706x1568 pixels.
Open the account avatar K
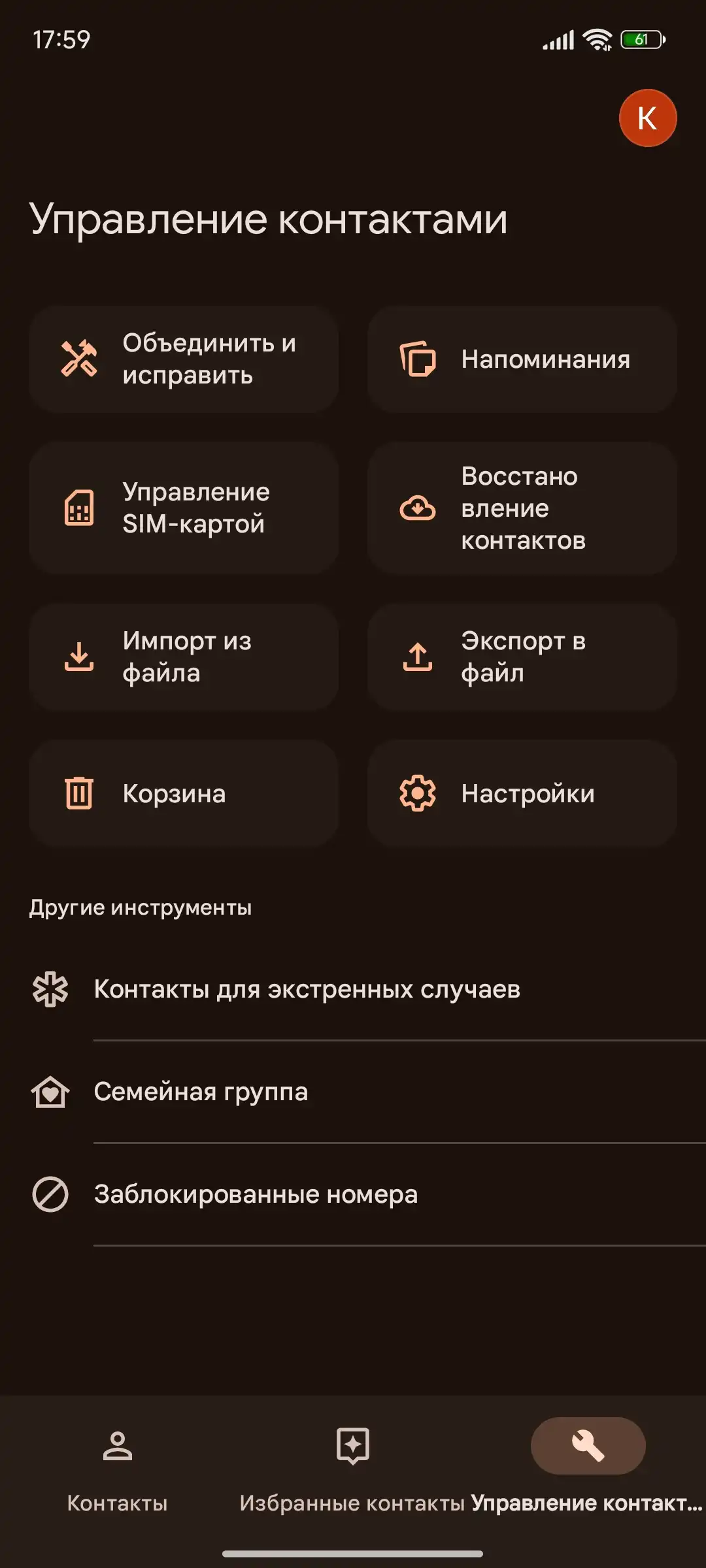coord(647,118)
